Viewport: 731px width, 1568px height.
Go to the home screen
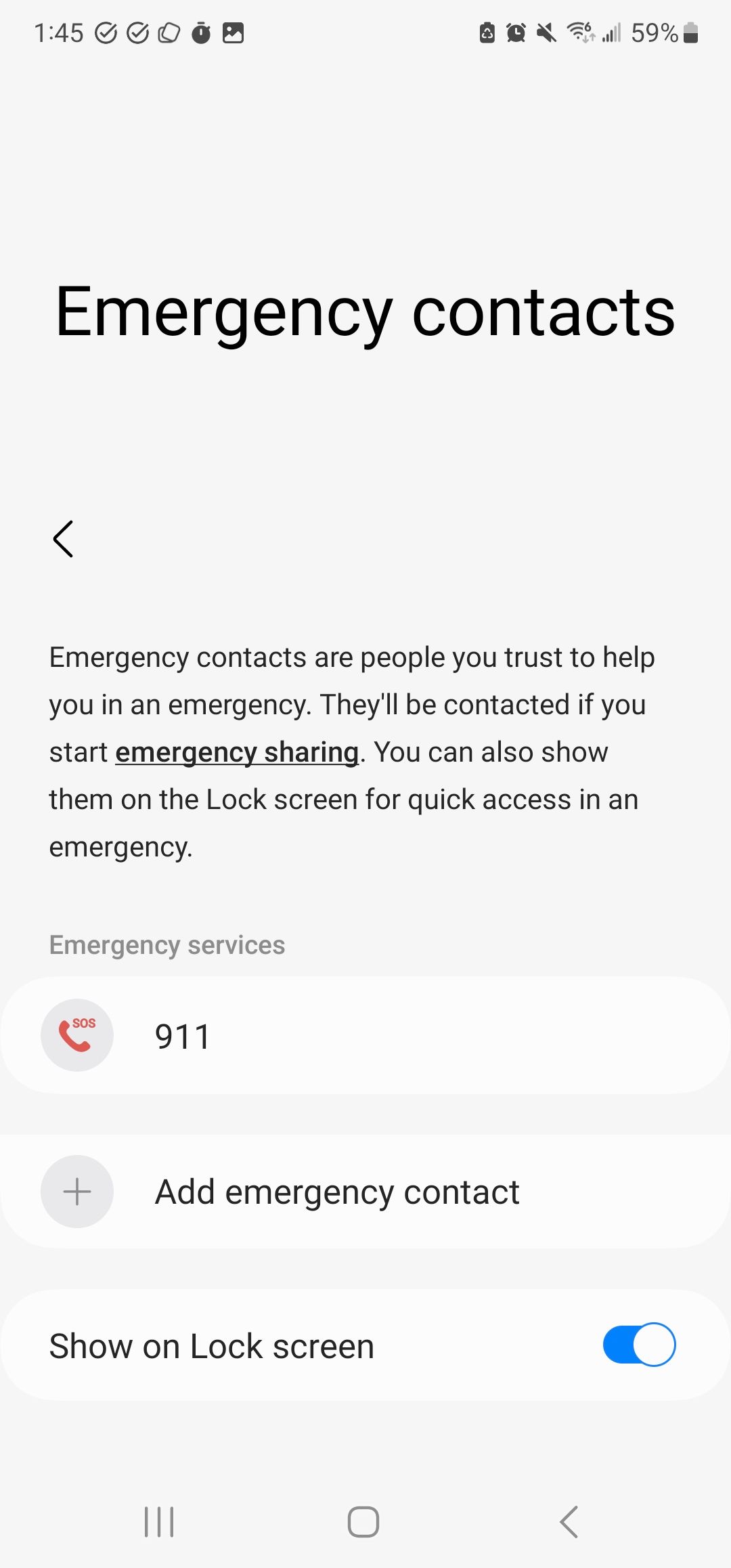363,1522
